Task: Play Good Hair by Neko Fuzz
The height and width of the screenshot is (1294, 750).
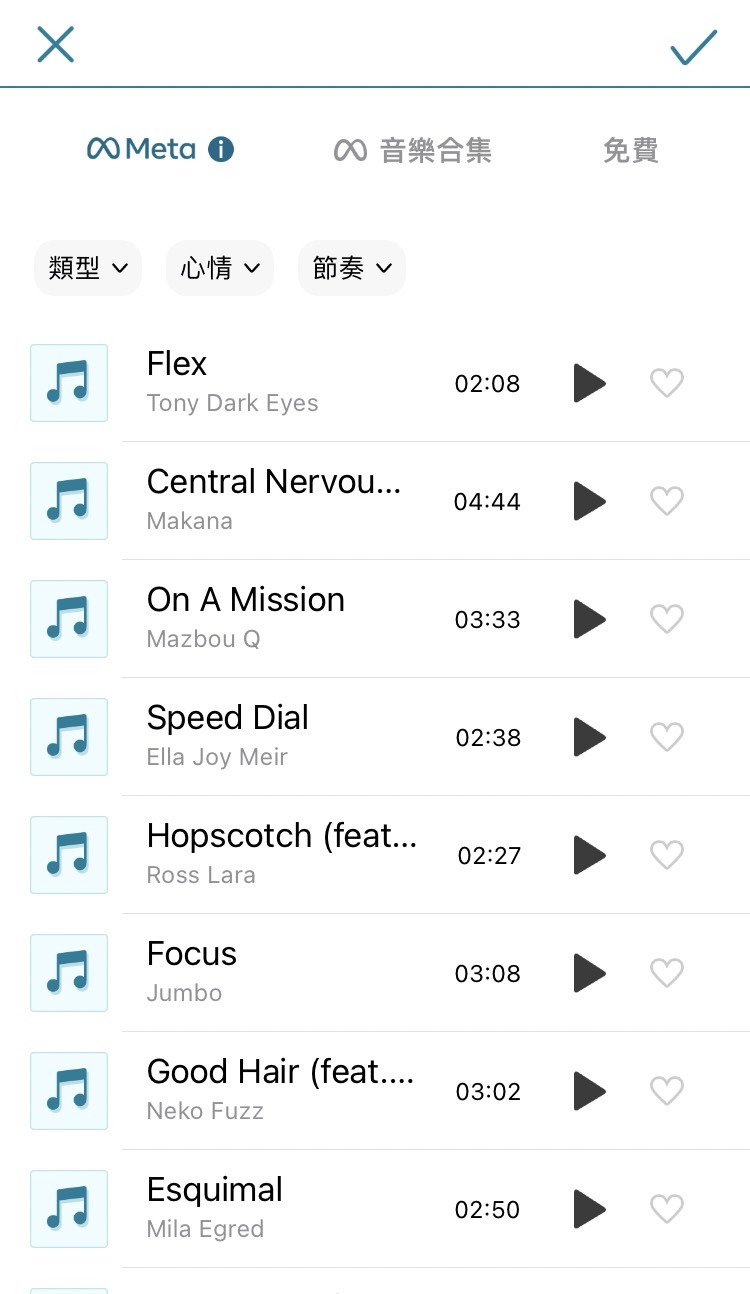Action: [589, 1091]
